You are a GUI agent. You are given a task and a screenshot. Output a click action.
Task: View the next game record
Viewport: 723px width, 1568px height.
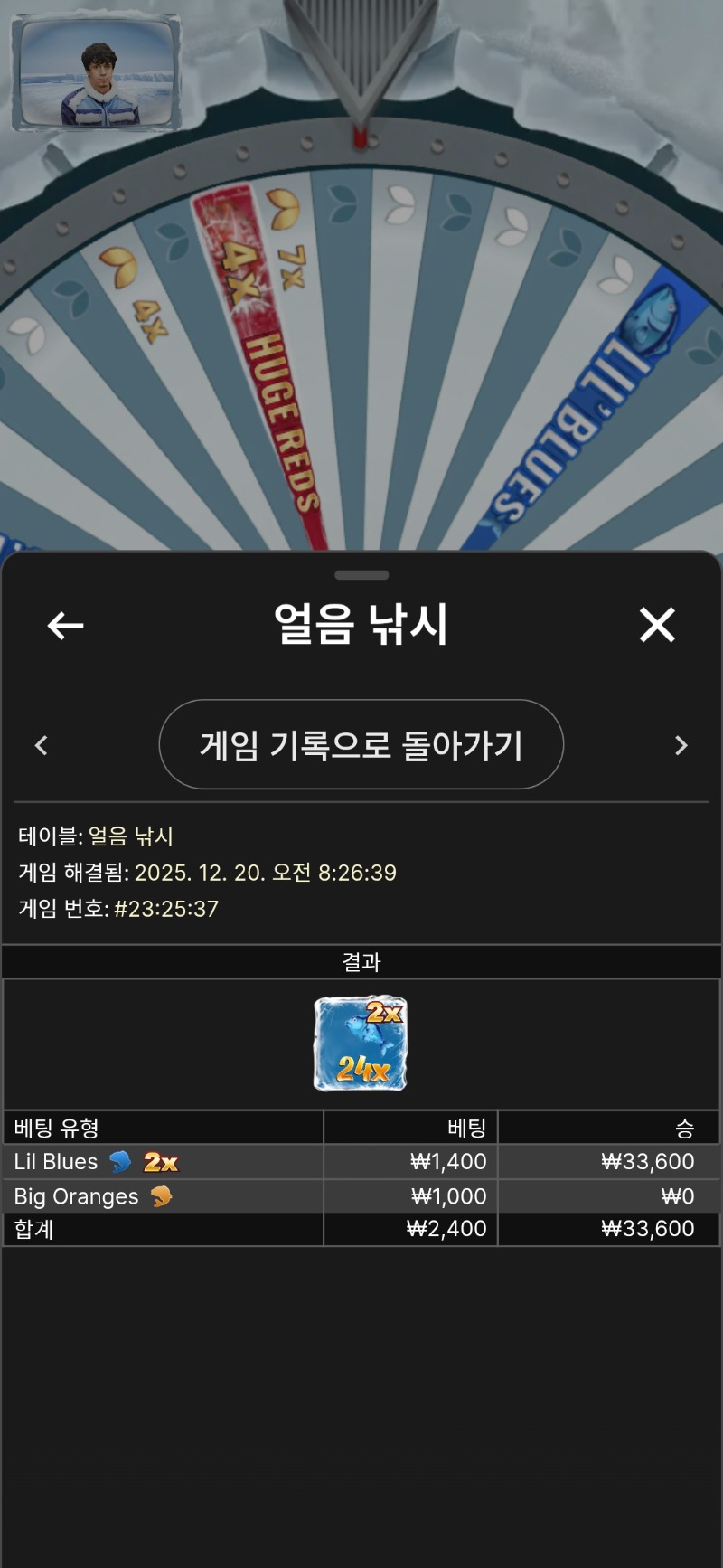(681, 745)
